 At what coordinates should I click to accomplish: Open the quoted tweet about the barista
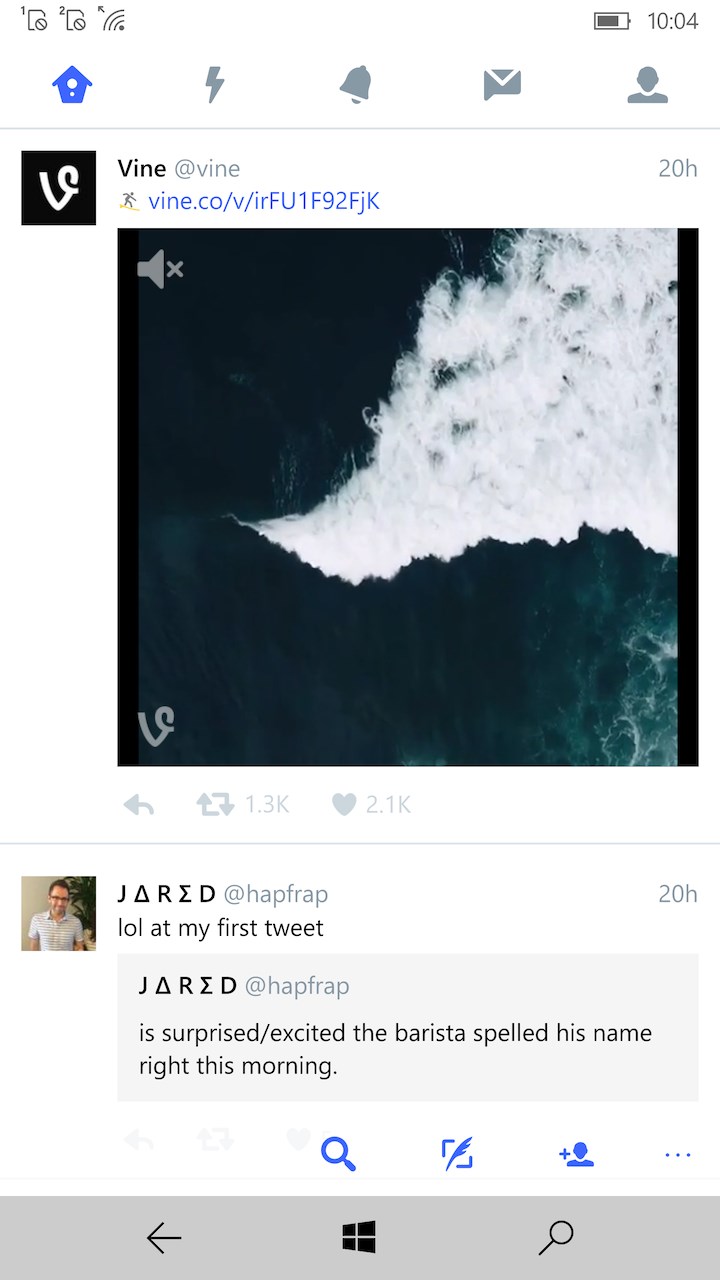click(407, 1028)
